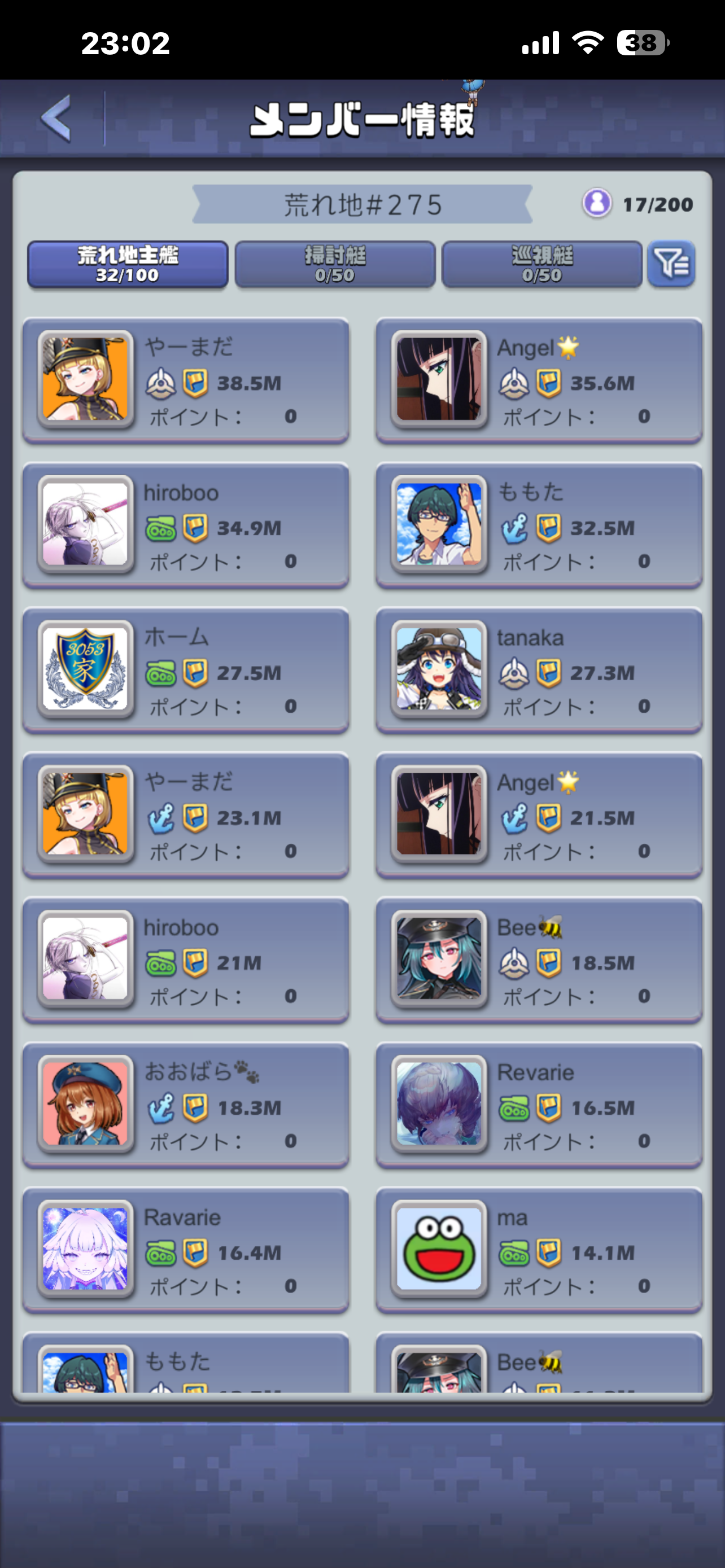
Task: Open やーまだ's 23.1M member card
Action: coord(186,816)
